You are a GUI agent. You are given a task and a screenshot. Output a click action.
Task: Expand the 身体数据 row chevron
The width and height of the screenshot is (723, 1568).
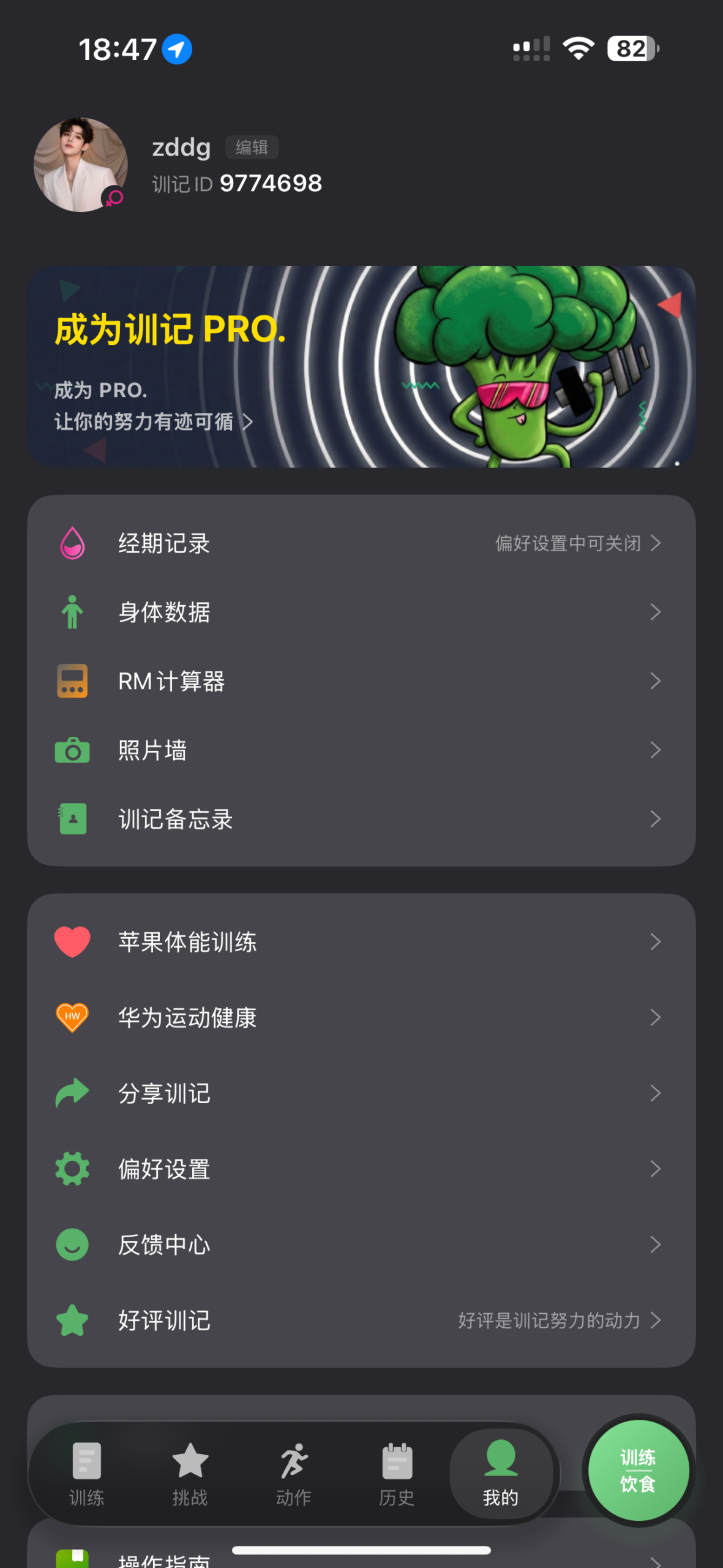656,612
